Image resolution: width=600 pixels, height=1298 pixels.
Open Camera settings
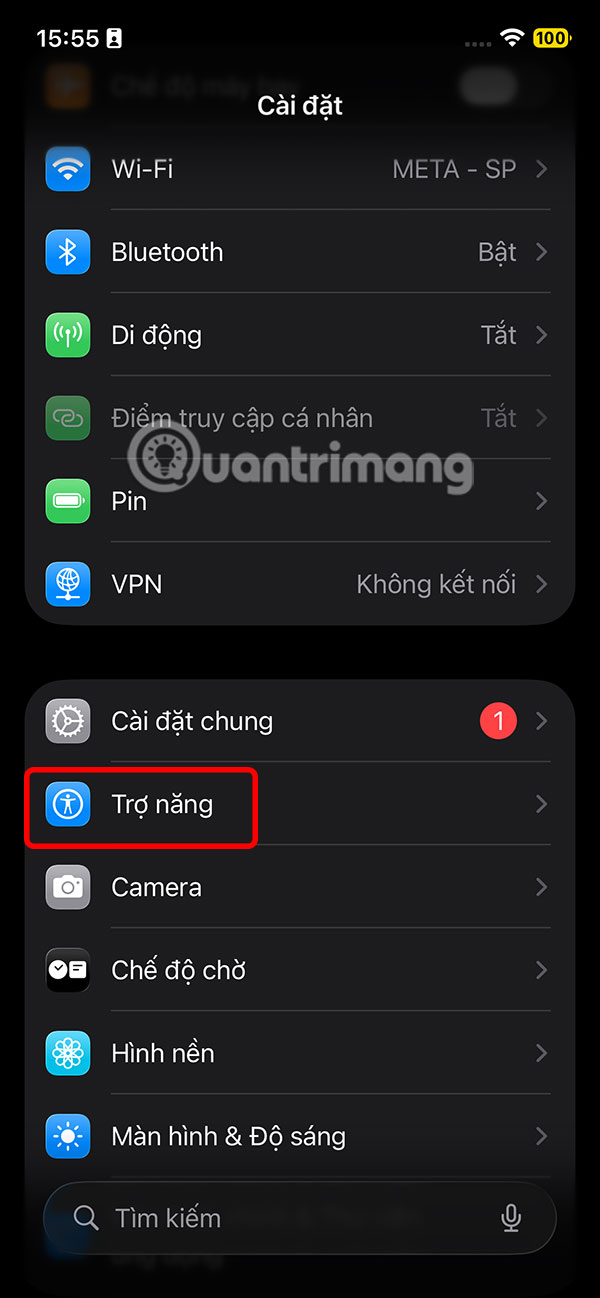tap(300, 887)
